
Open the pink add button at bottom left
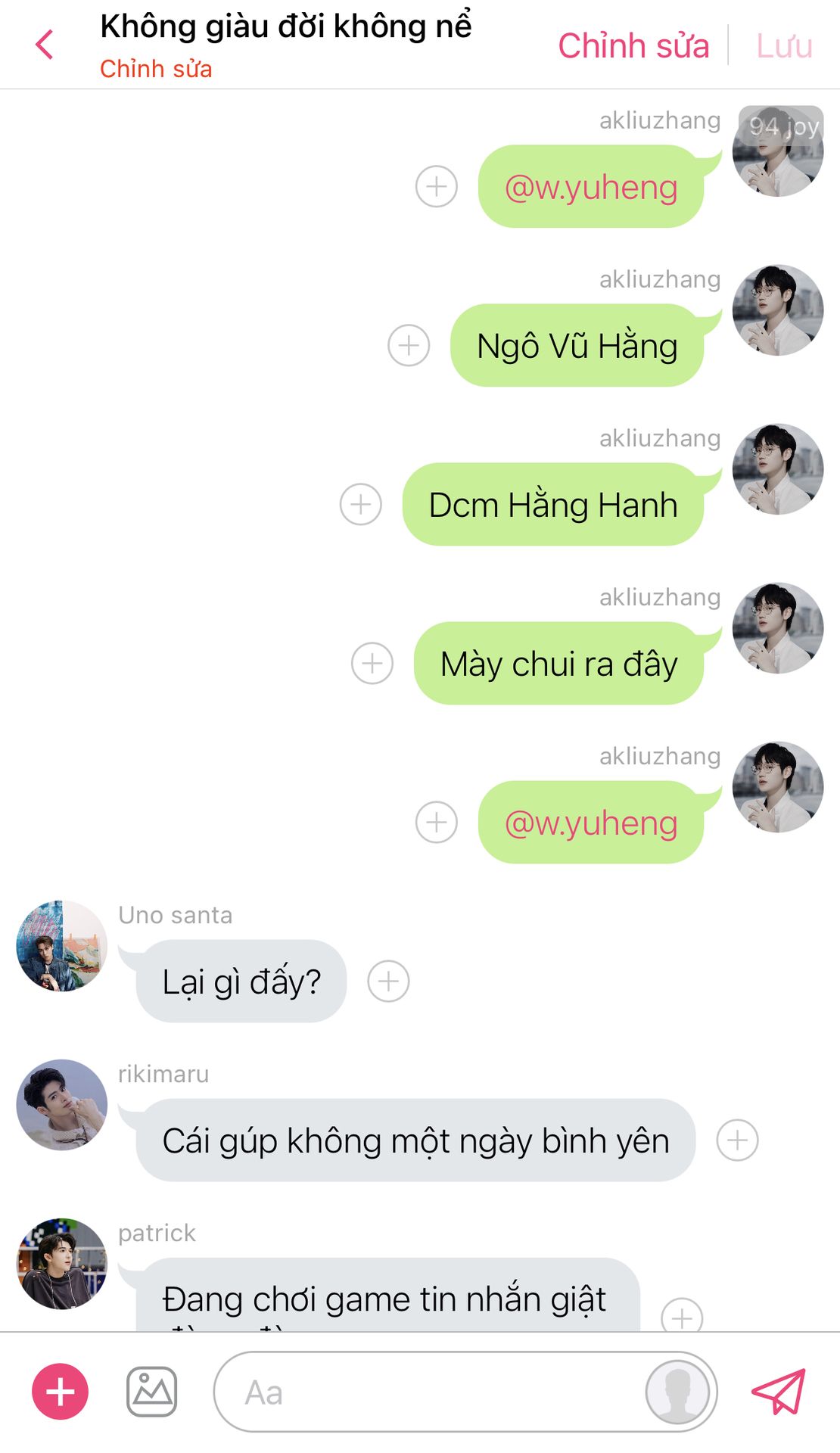(x=60, y=1392)
